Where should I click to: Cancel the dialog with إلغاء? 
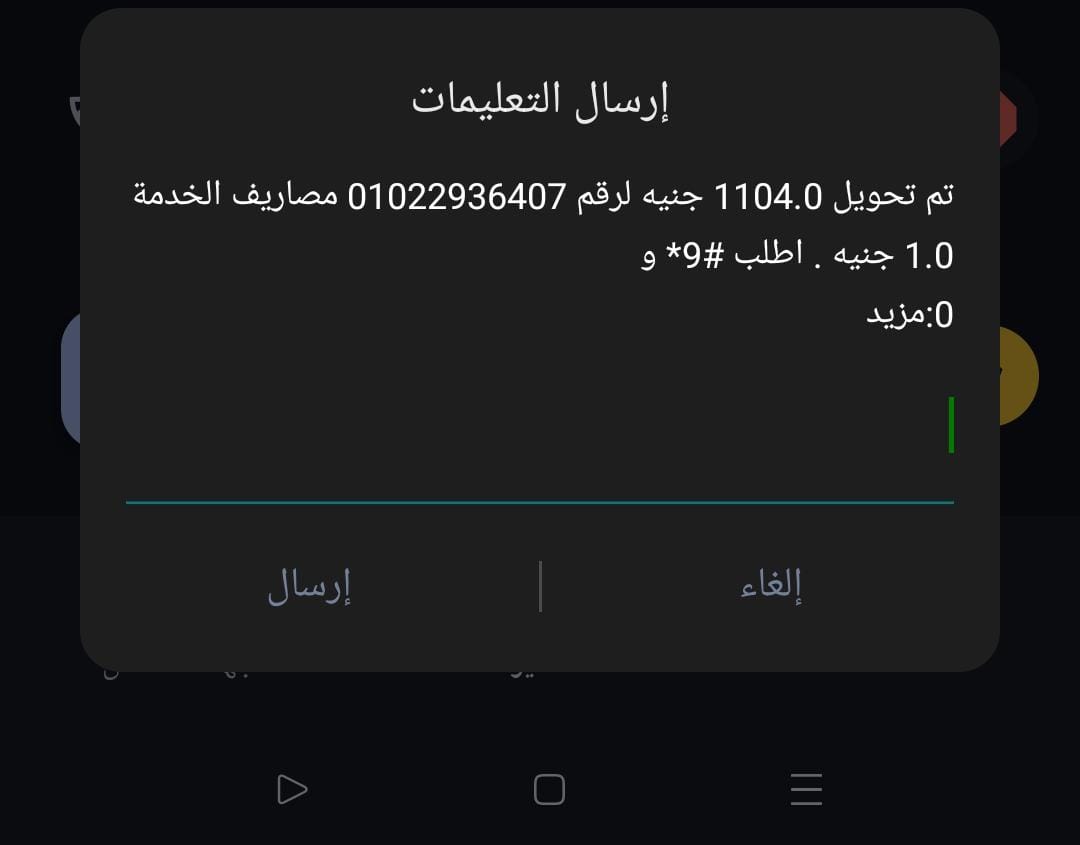pos(772,586)
